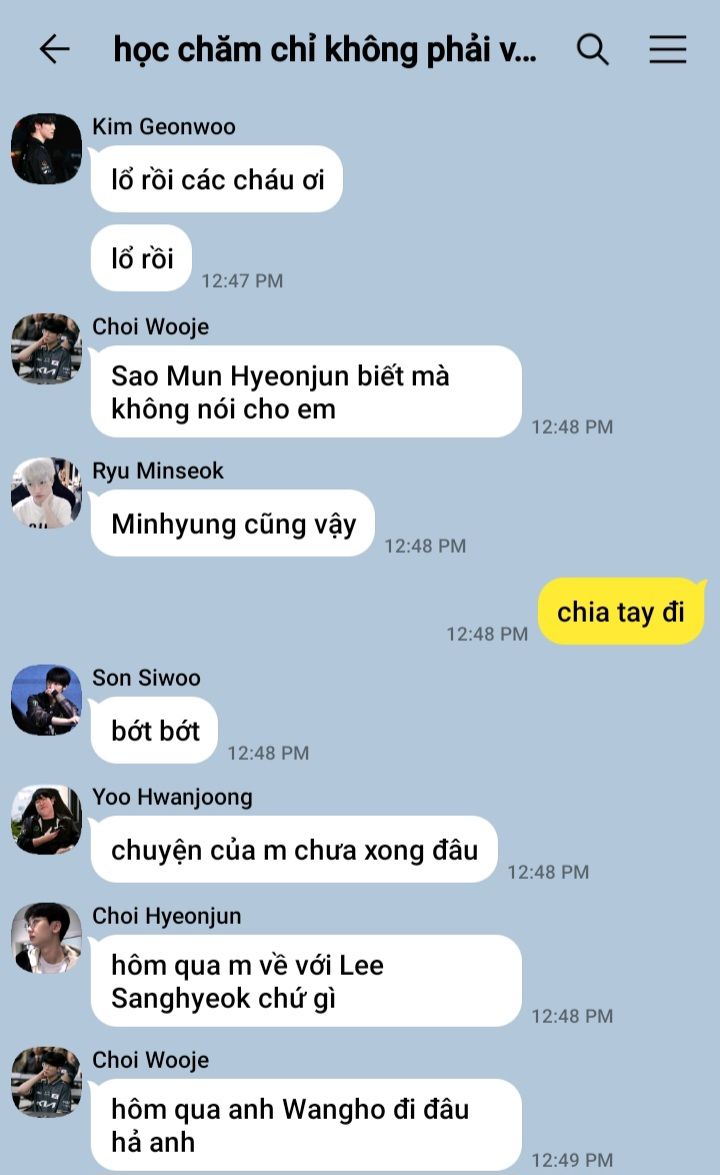720x1175 pixels.
Task: Open Choi Wooje's avatar beside the "Sao Mun Hyeonjun" message
Action: tap(46, 349)
